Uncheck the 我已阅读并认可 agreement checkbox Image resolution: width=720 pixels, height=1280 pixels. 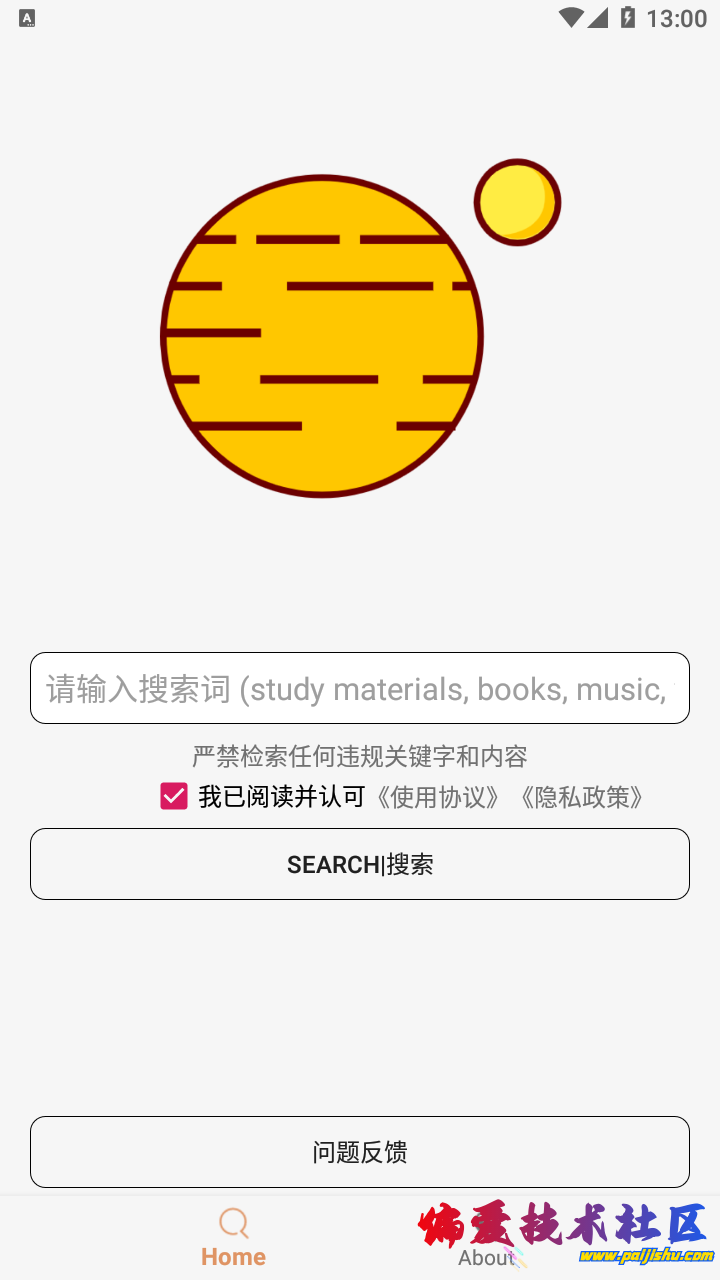174,796
